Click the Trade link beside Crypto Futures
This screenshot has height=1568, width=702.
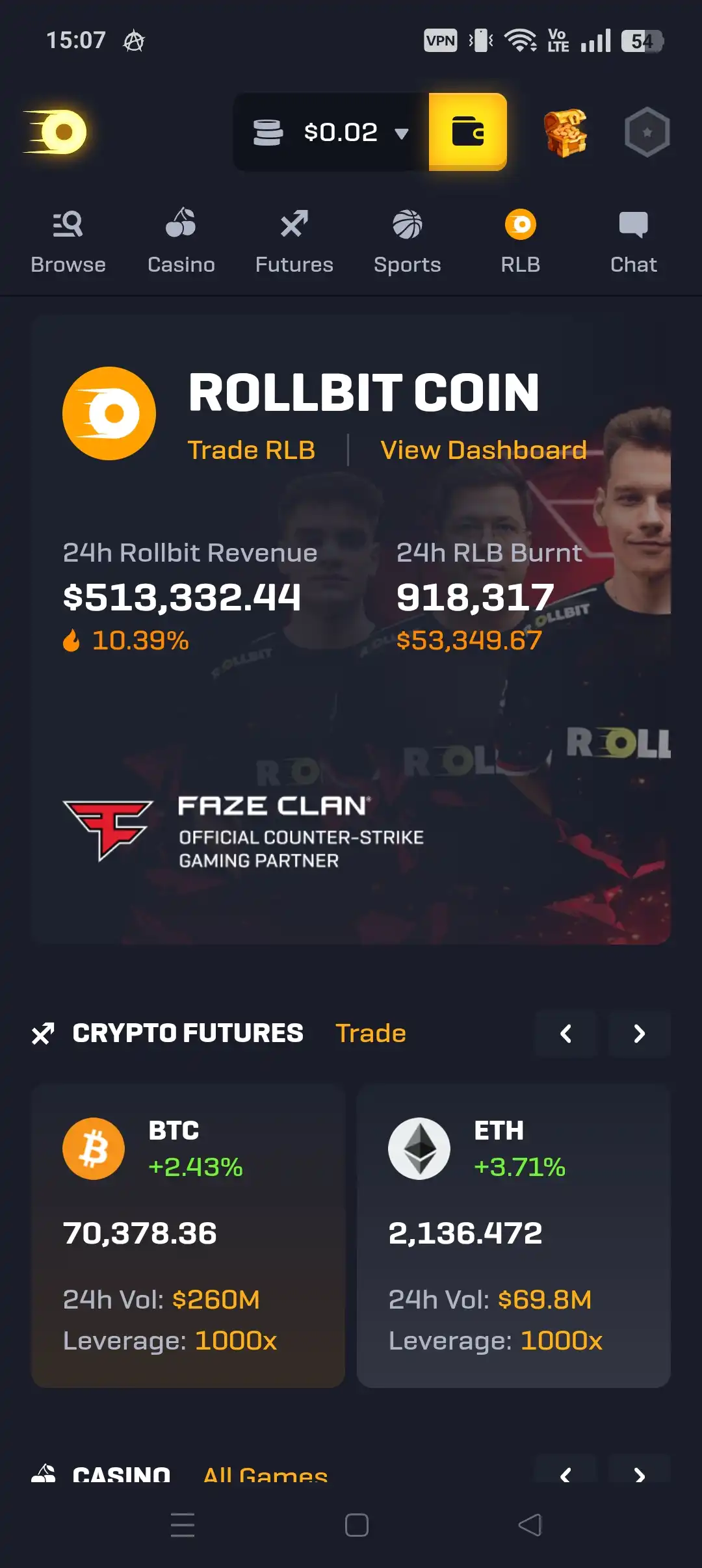pyautogui.click(x=370, y=1033)
